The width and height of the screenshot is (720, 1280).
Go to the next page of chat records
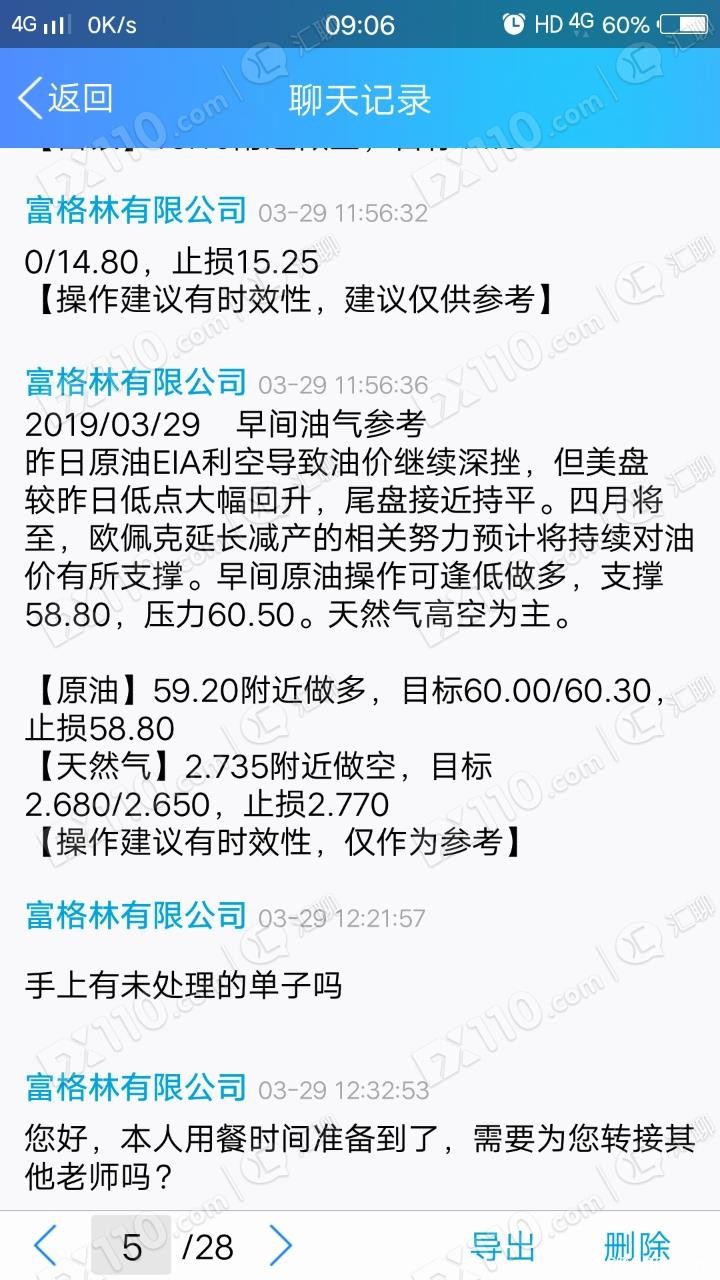[x=281, y=1246]
